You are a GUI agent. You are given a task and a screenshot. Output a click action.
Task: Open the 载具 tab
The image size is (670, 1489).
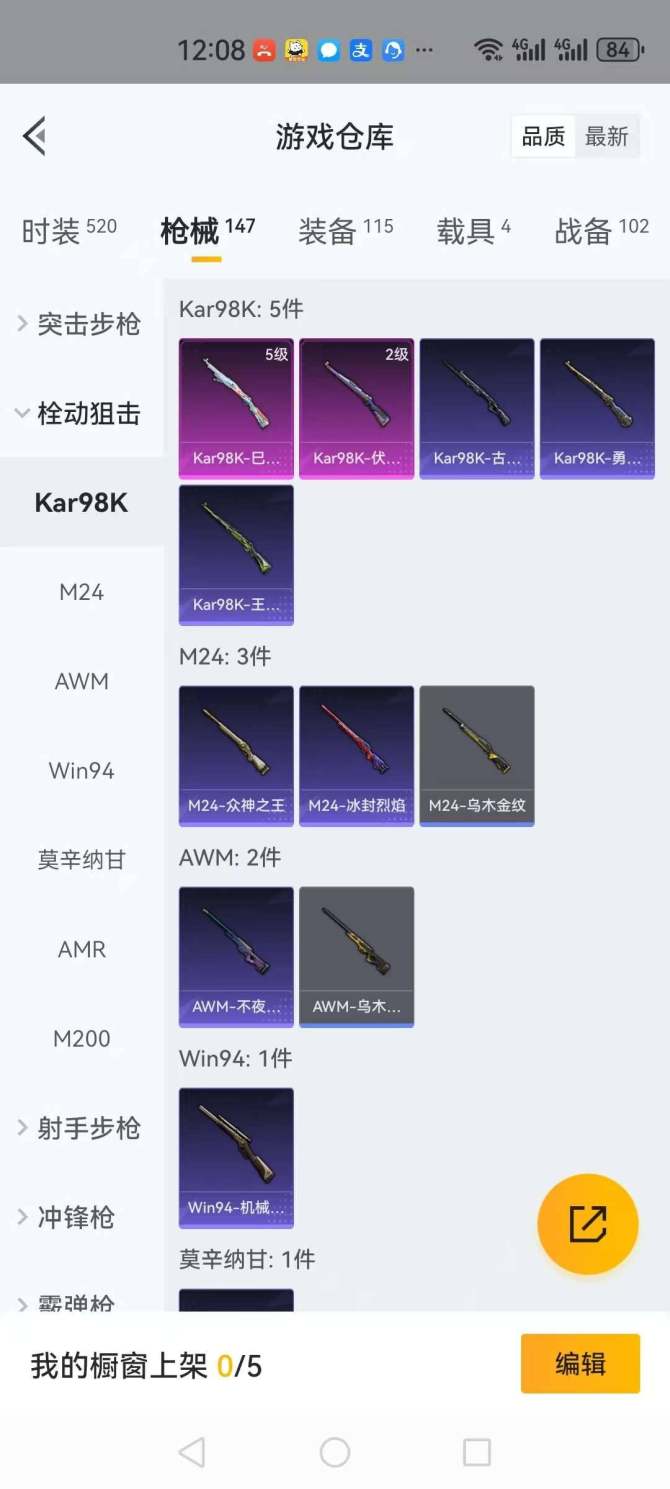(473, 231)
